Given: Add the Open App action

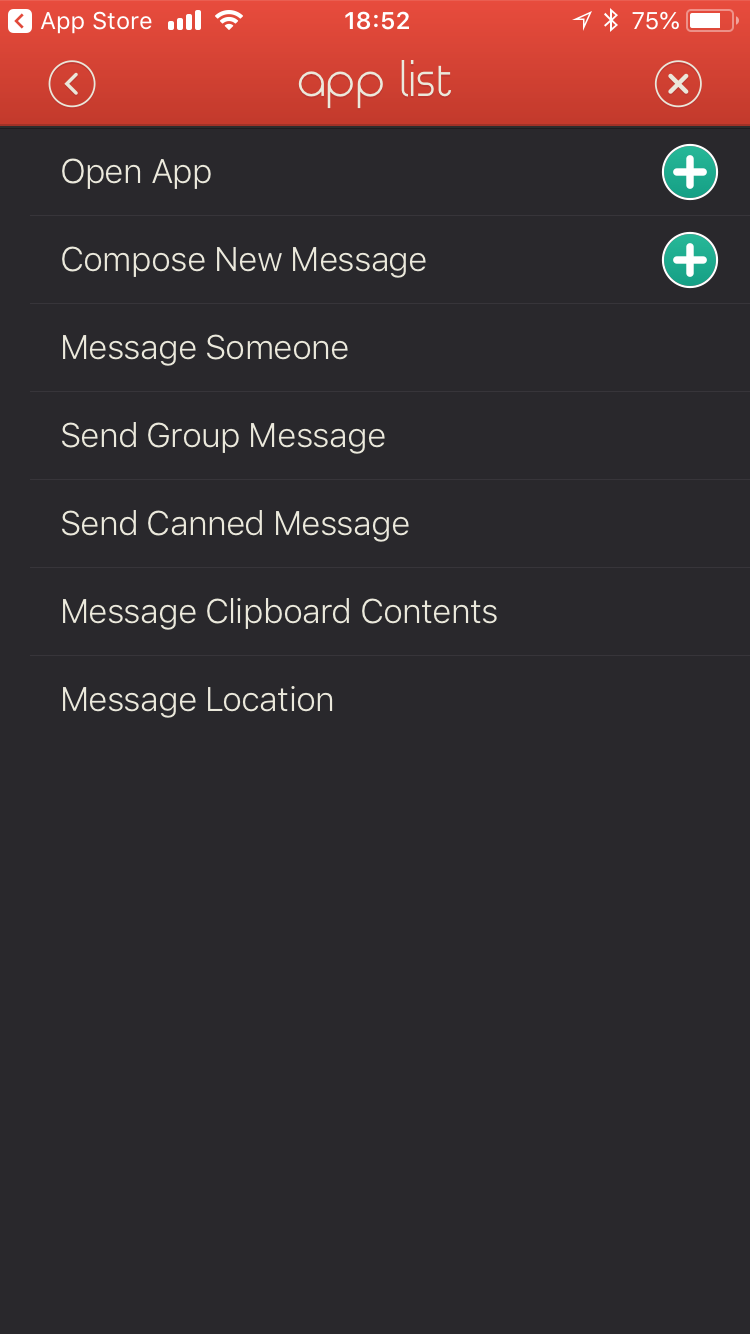Looking at the screenshot, I should 690,172.
